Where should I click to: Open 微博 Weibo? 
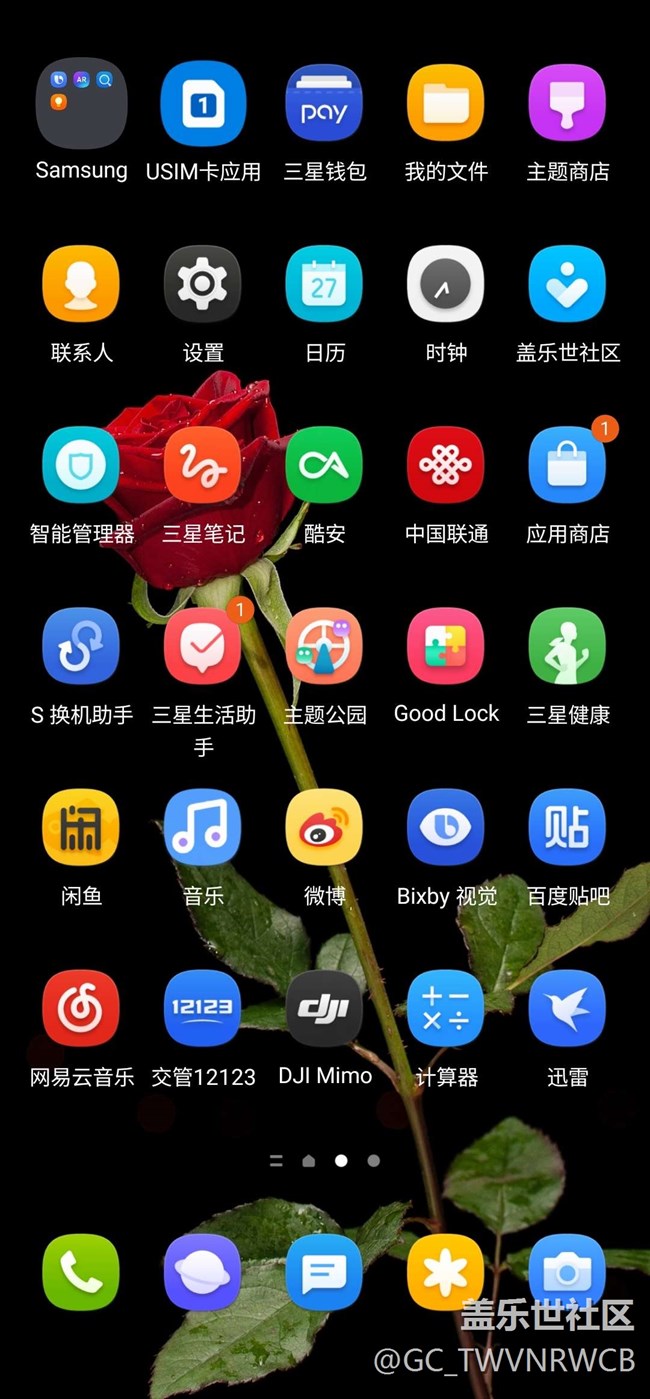coord(324,828)
